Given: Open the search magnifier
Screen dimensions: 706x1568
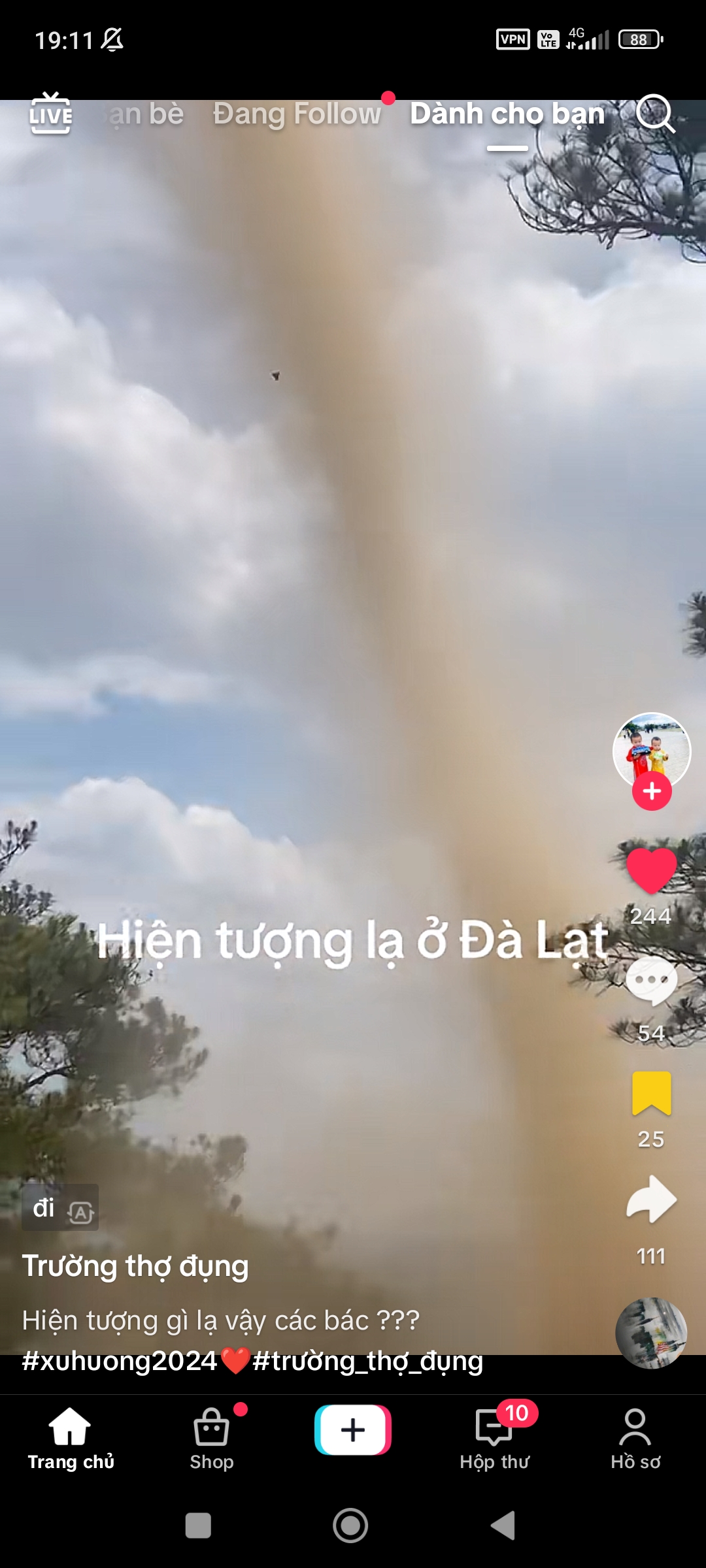Looking at the screenshot, I should [x=654, y=114].
